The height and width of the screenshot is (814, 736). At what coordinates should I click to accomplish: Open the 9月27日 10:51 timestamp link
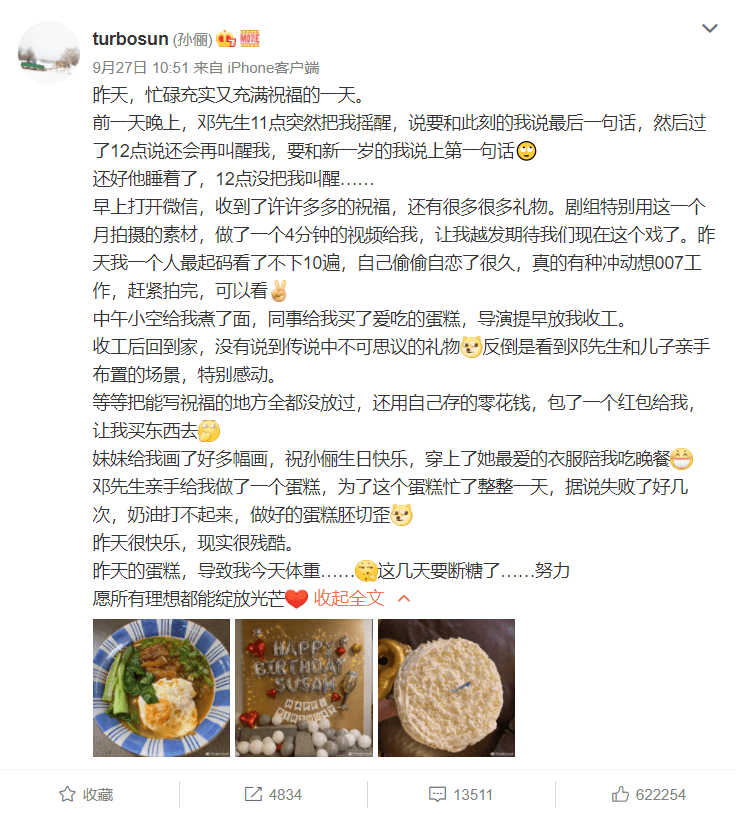coord(140,68)
